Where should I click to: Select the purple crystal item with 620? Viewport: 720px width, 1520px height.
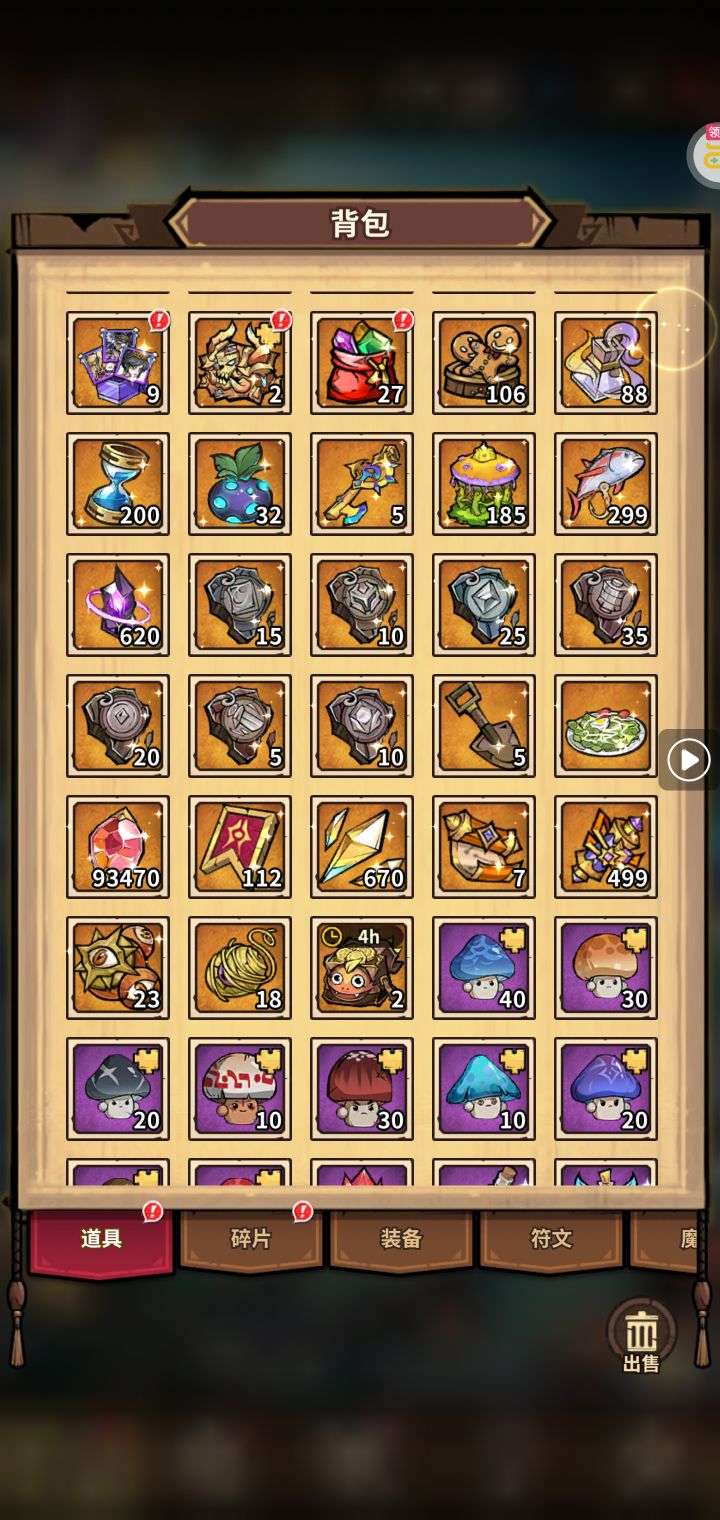118,604
